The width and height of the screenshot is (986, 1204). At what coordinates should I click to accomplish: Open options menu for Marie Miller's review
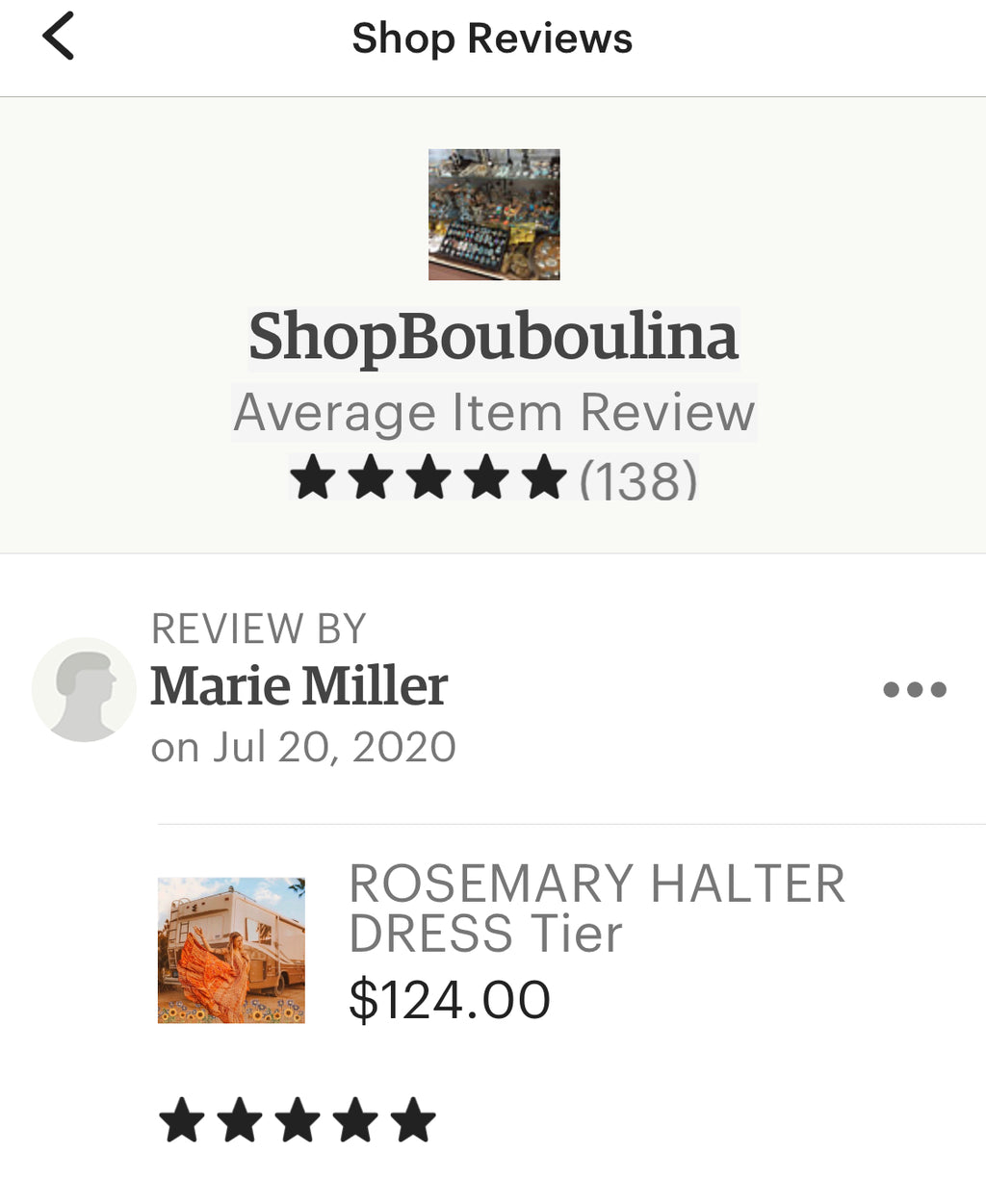tap(914, 689)
